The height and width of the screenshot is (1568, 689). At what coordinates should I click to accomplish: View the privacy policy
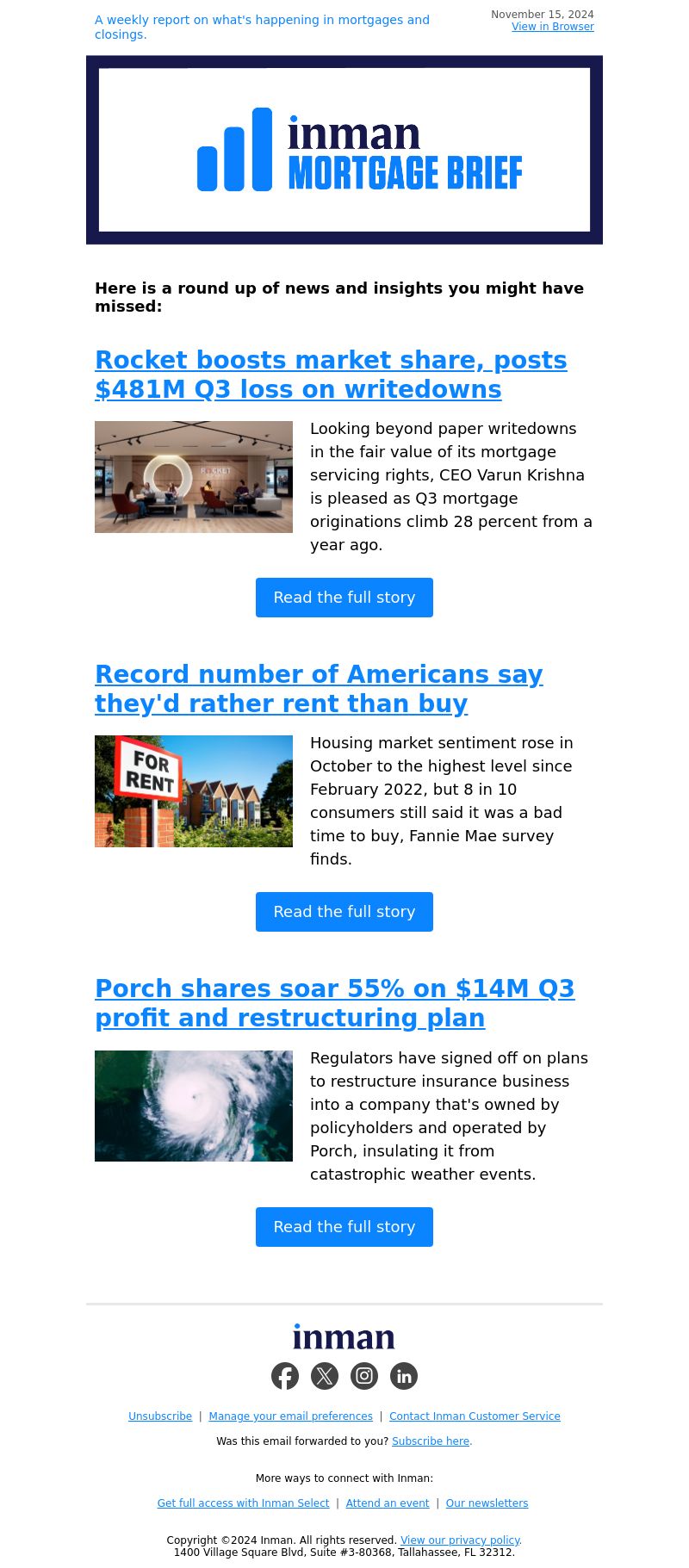click(x=460, y=1540)
